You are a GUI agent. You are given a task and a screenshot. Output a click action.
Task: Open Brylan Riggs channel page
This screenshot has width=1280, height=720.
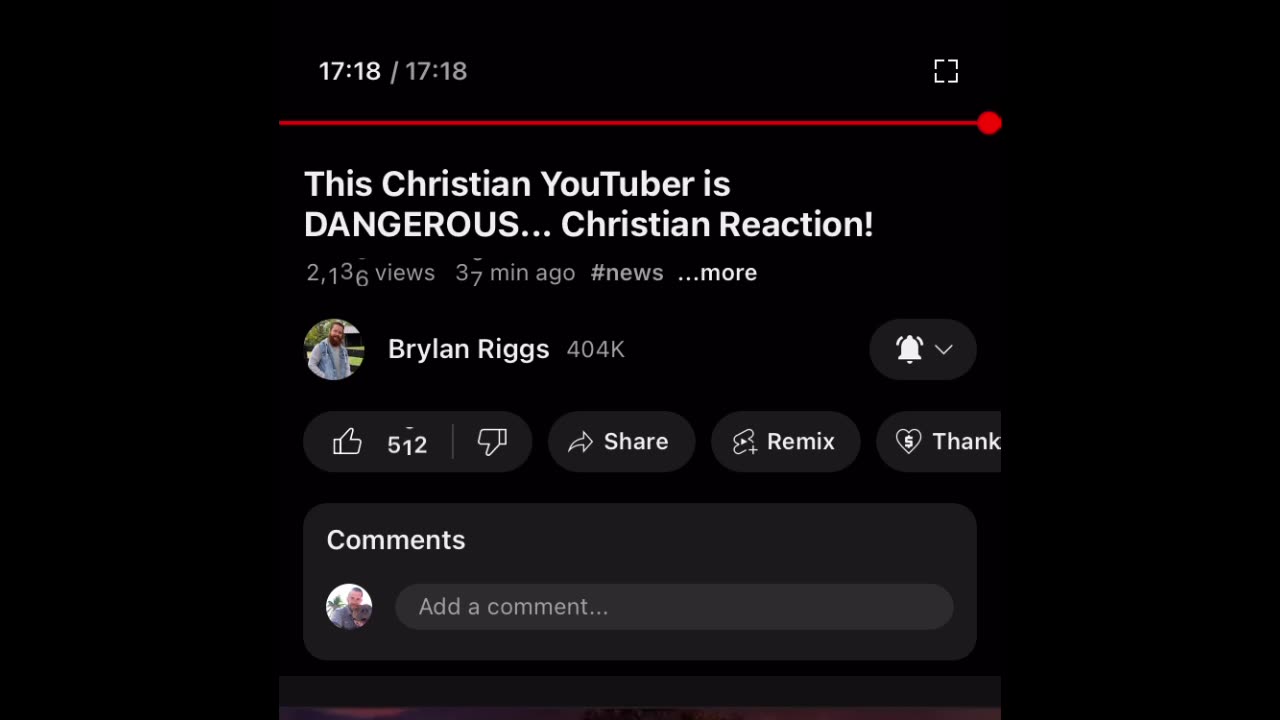(468, 349)
